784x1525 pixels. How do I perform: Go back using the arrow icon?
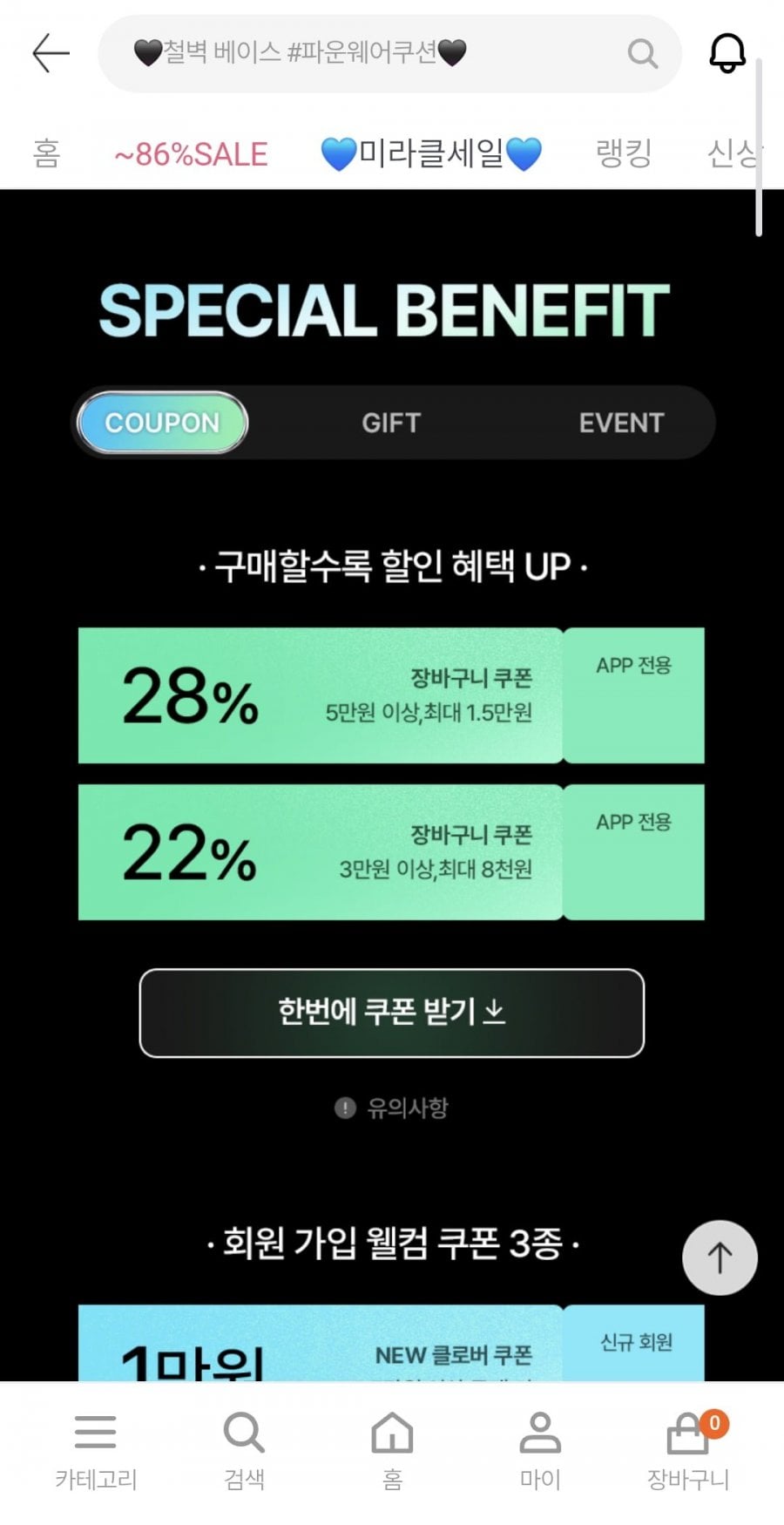pos(51,53)
